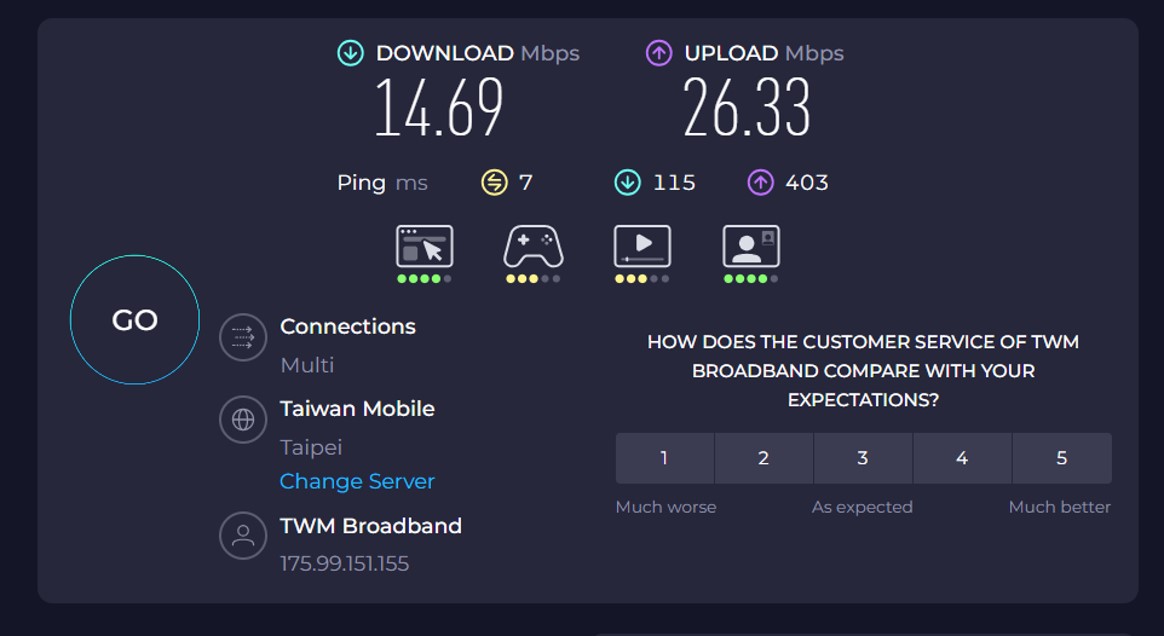Start a new speed test with GO
The image size is (1164, 636).
135,320
